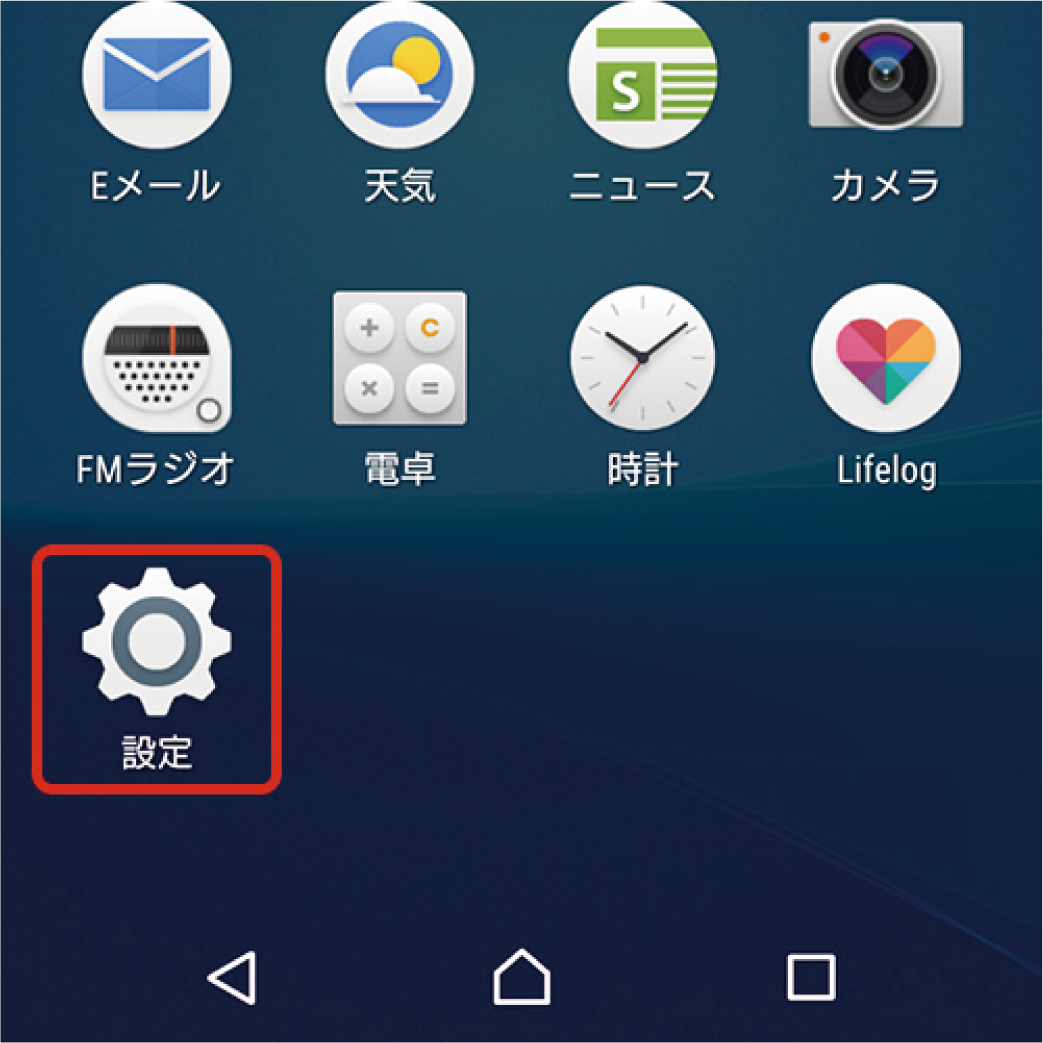Open the 時計 clock app

pos(642,358)
